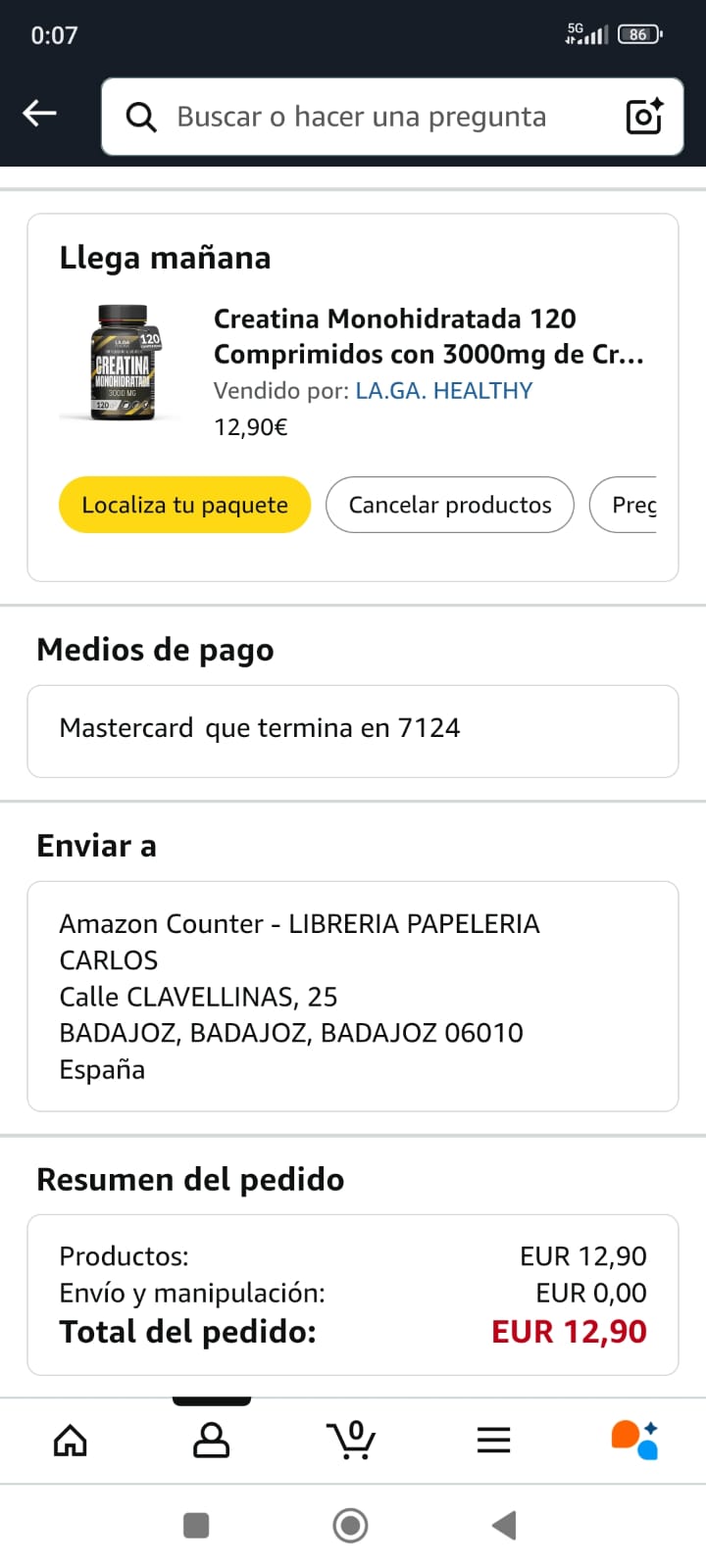
Task: Open the search field "Buscar o hacer una pregunta"
Action: point(361,118)
